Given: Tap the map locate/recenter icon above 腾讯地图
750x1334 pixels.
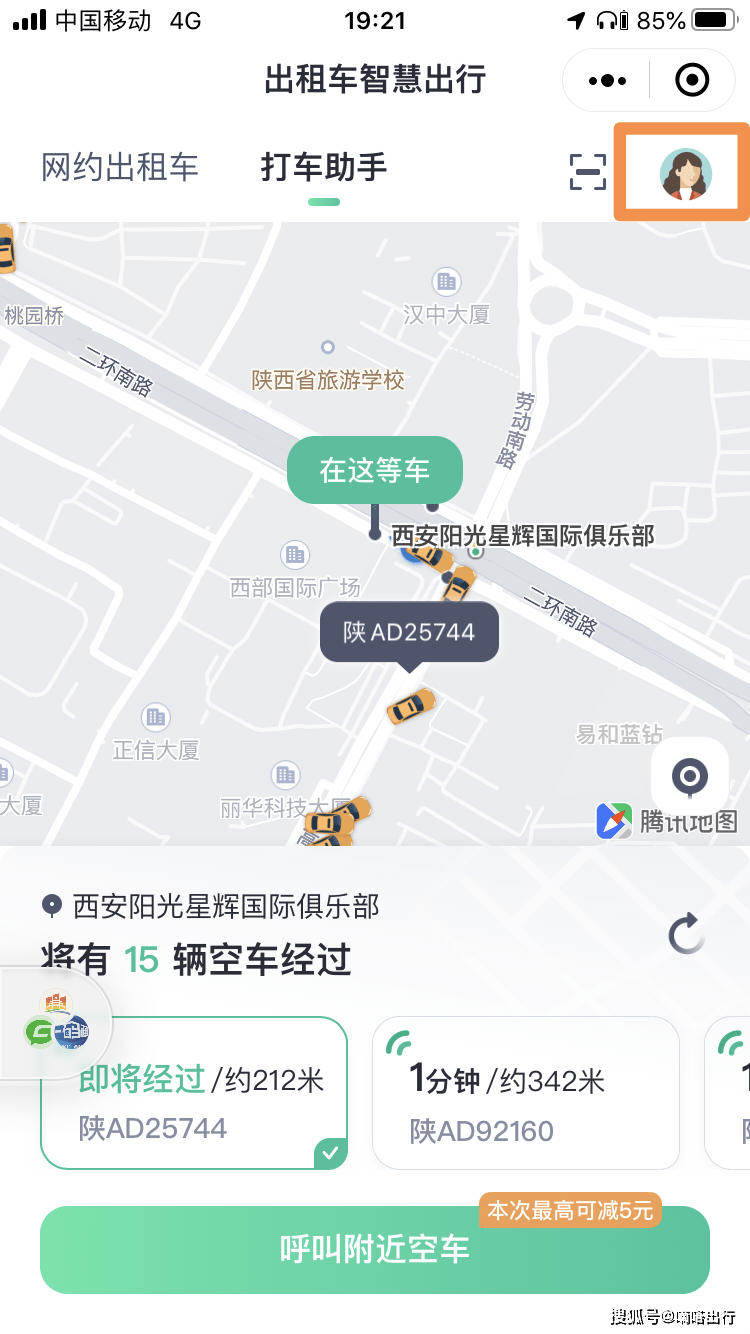Looking at the screenshot, I should pyautogui.click(x=689, y=776).
